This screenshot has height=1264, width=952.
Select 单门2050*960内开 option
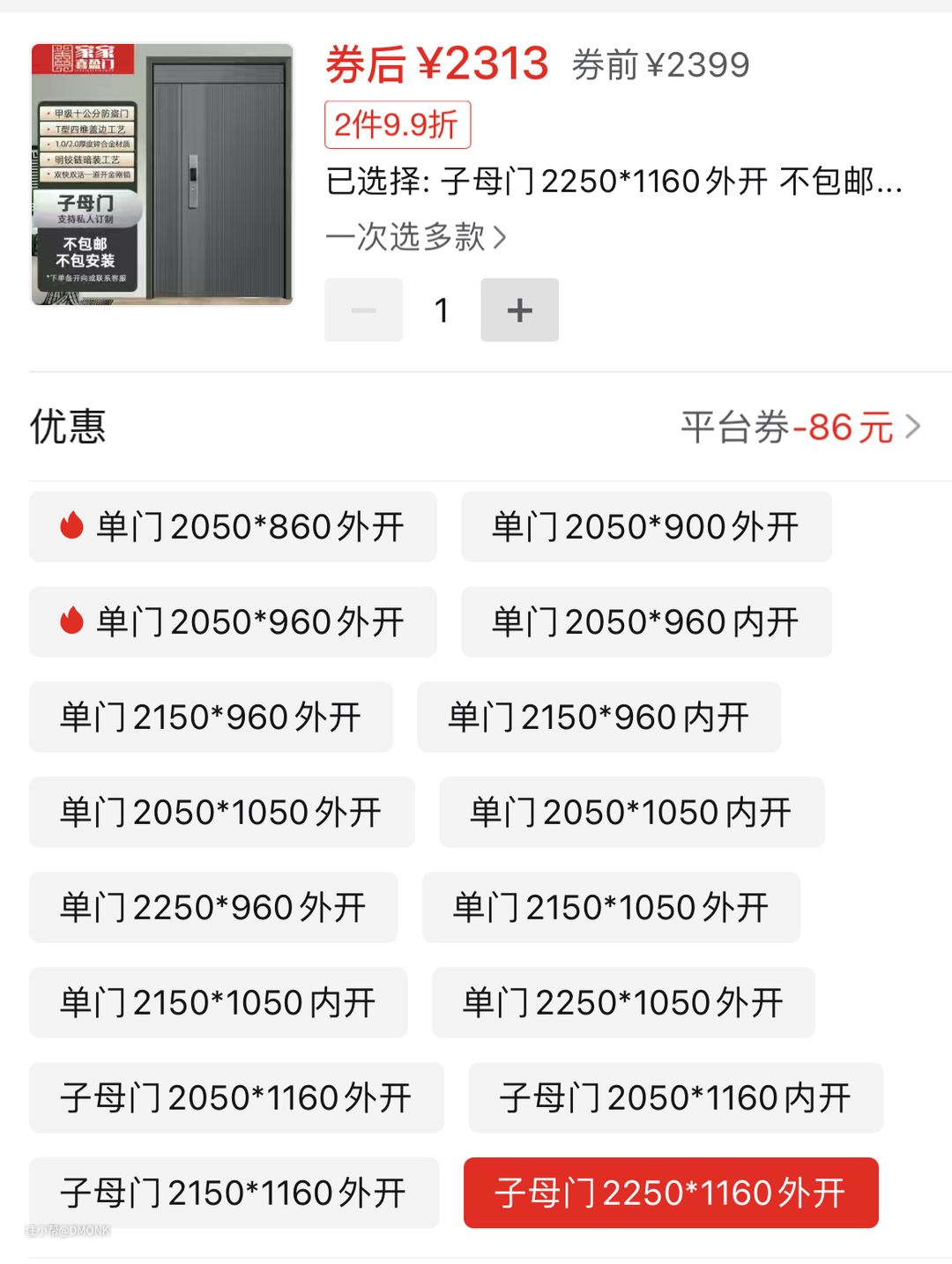tap(646, 622)
